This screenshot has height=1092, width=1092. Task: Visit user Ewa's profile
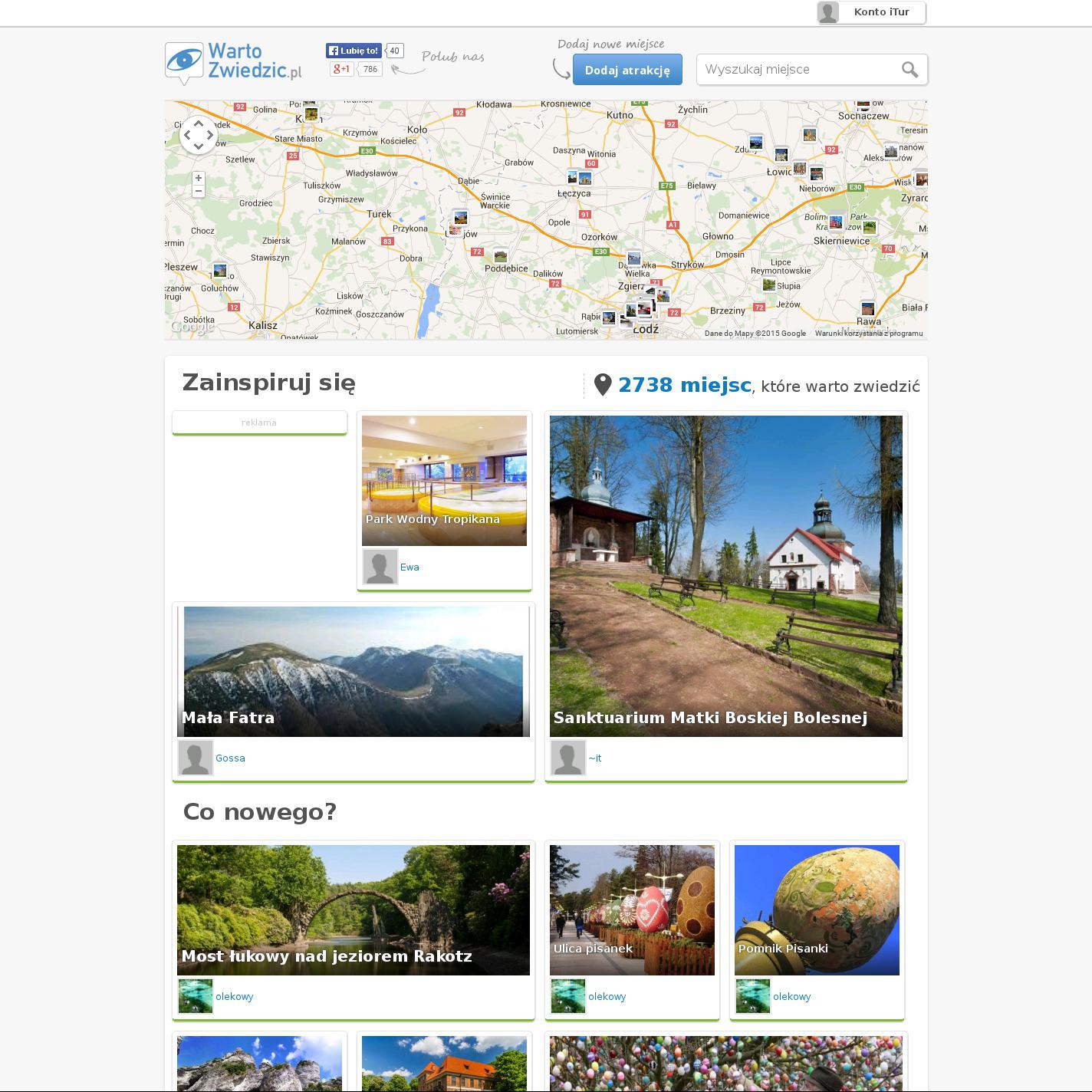pyautogui.click(x=409, y=567)
